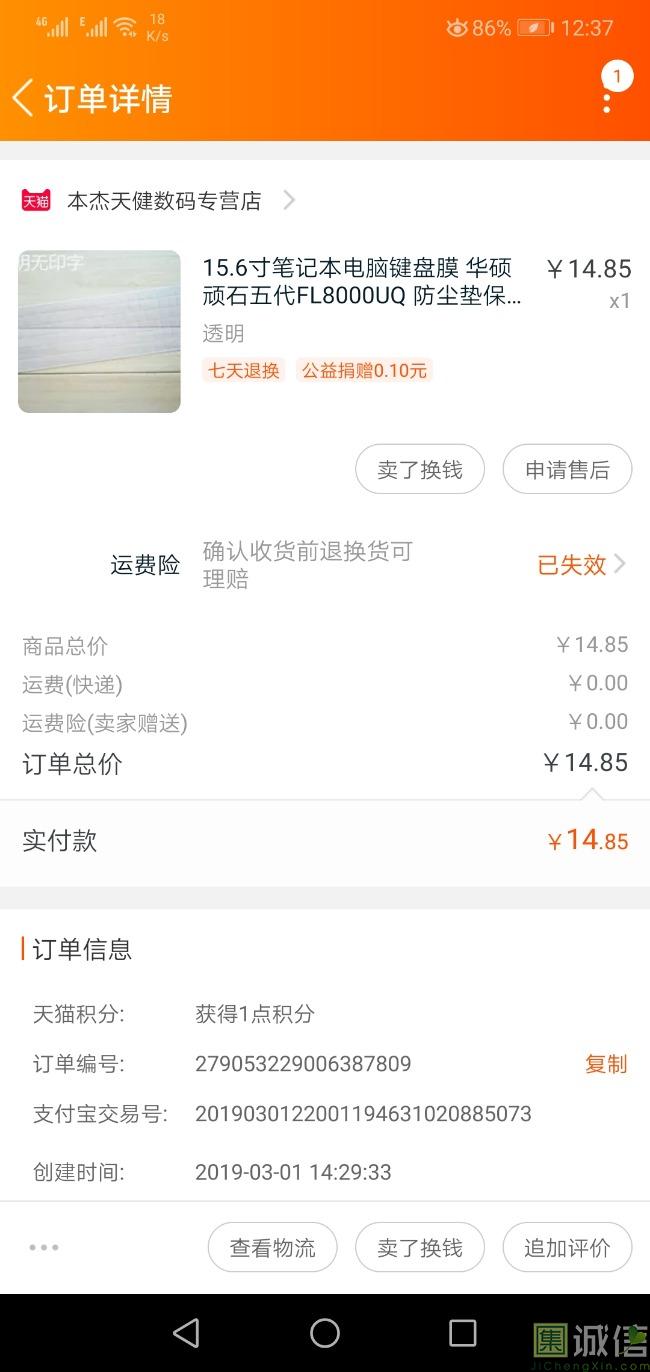Open more actions via the bottom ellipsis
This screenshot has width=650, height=1372.
pos(44,1247)
